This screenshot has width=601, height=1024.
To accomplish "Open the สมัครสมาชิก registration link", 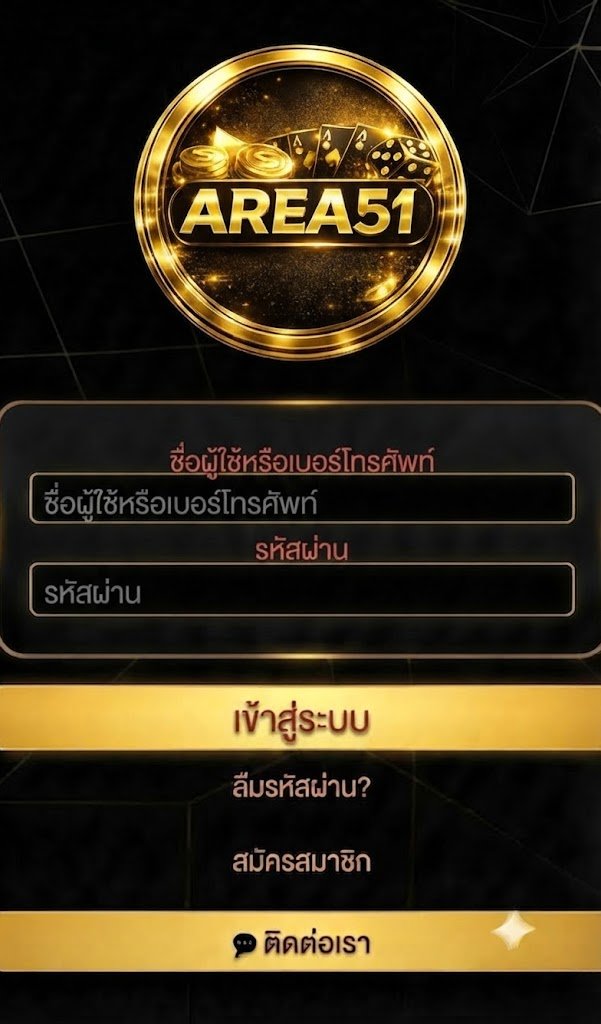I will (301, 861).
